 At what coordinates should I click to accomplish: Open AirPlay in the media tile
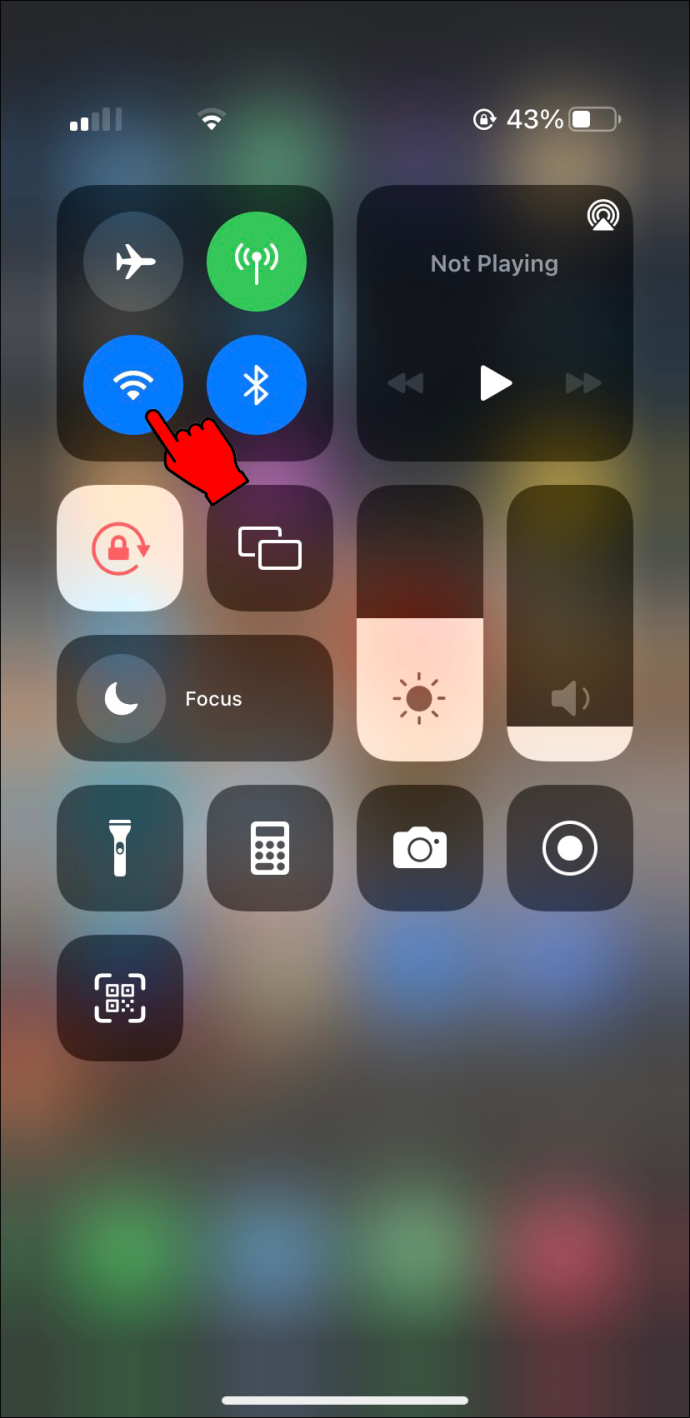(x=602, y=215)
